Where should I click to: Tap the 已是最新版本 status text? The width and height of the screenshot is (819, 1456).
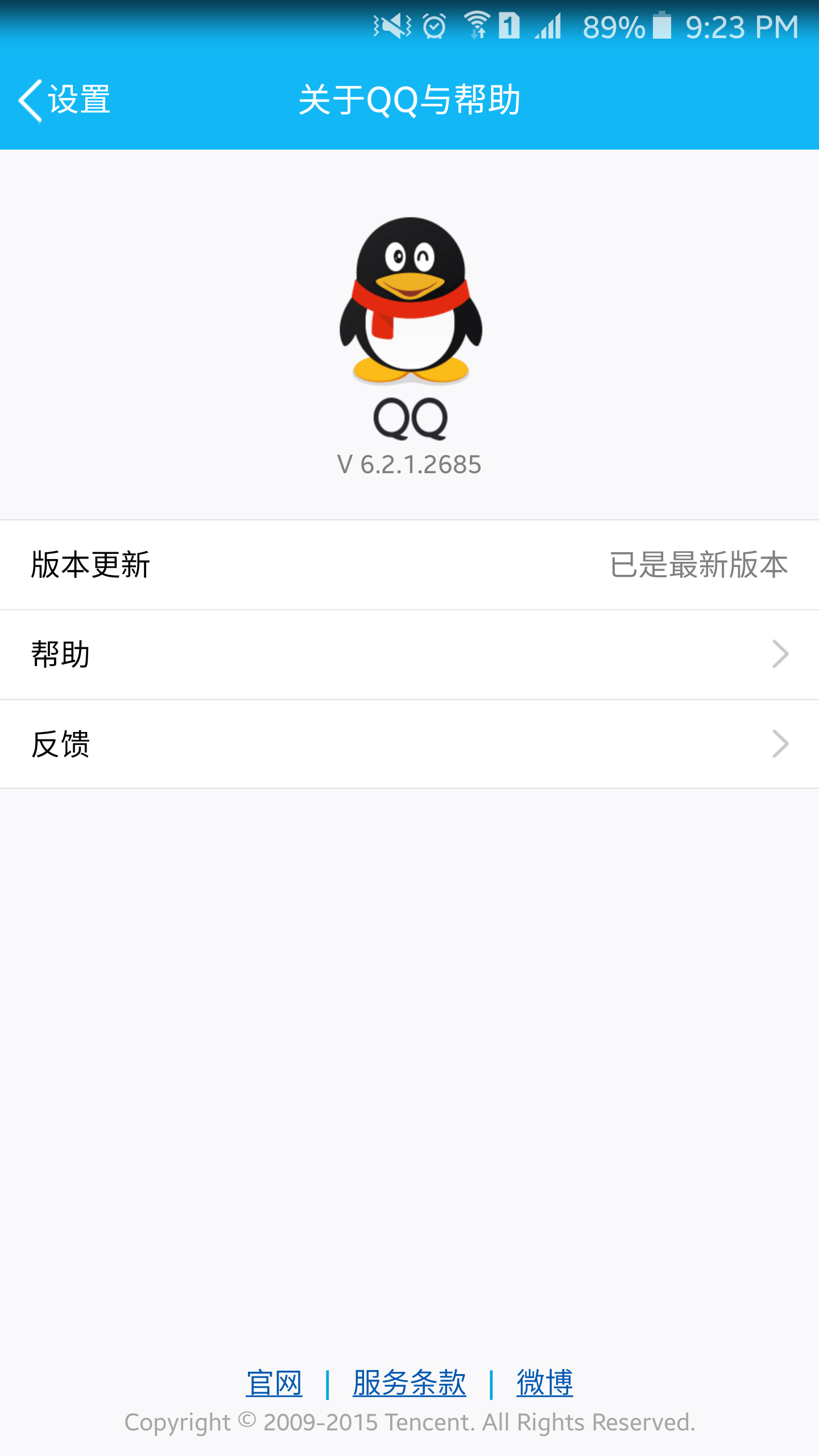(x=697, y=565)
